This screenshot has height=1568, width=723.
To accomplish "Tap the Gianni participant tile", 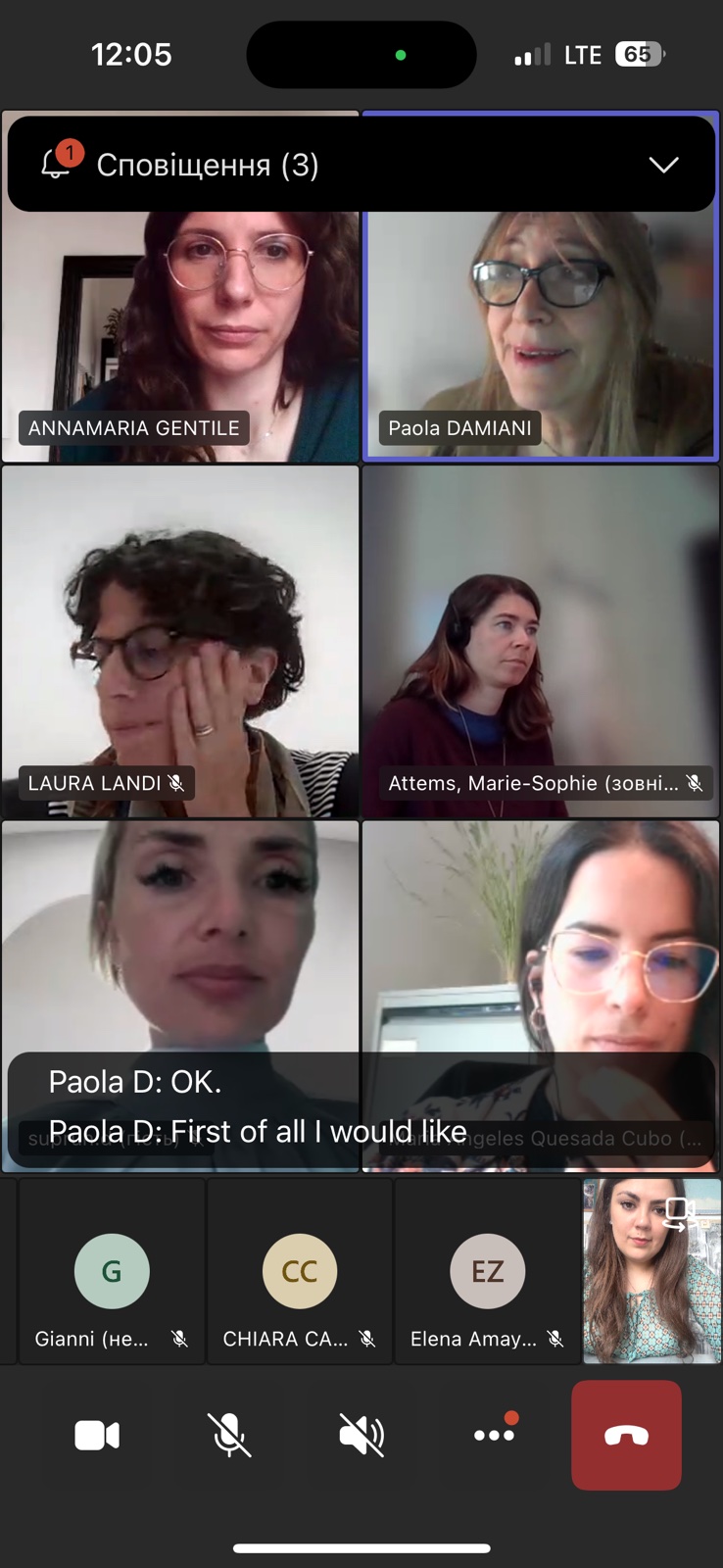I will point(112,1271).
